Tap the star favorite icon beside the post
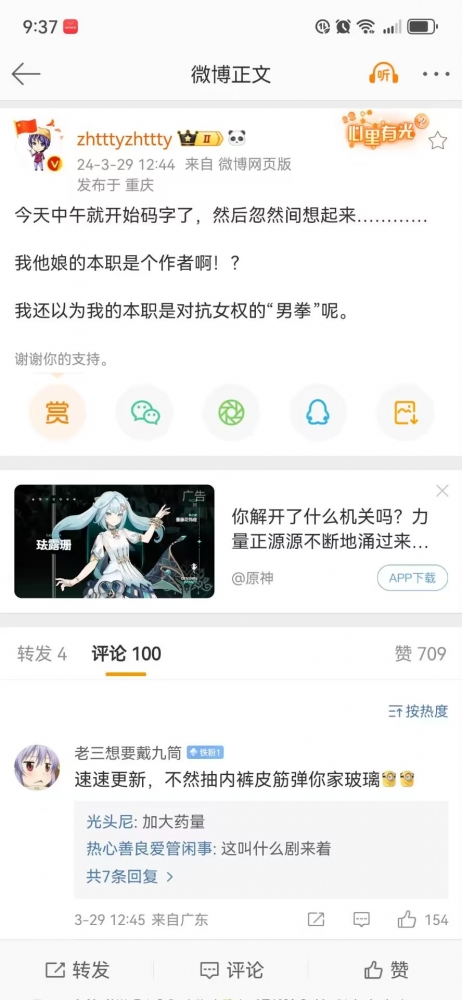The width and height of the screenshot is (462, 1000). point(438,140)
